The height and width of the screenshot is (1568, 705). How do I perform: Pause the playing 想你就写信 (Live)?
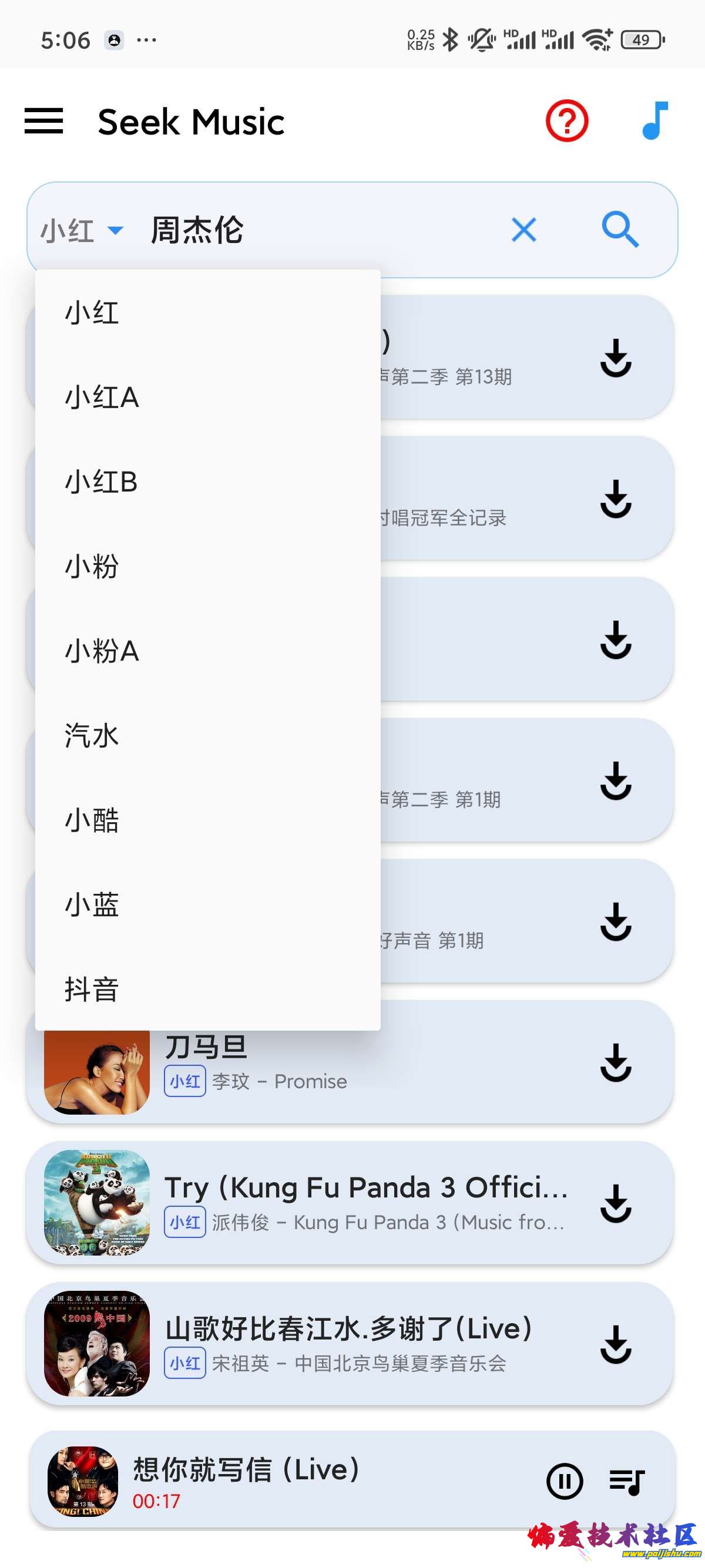pyautogui.click(x=565, y=1481)
